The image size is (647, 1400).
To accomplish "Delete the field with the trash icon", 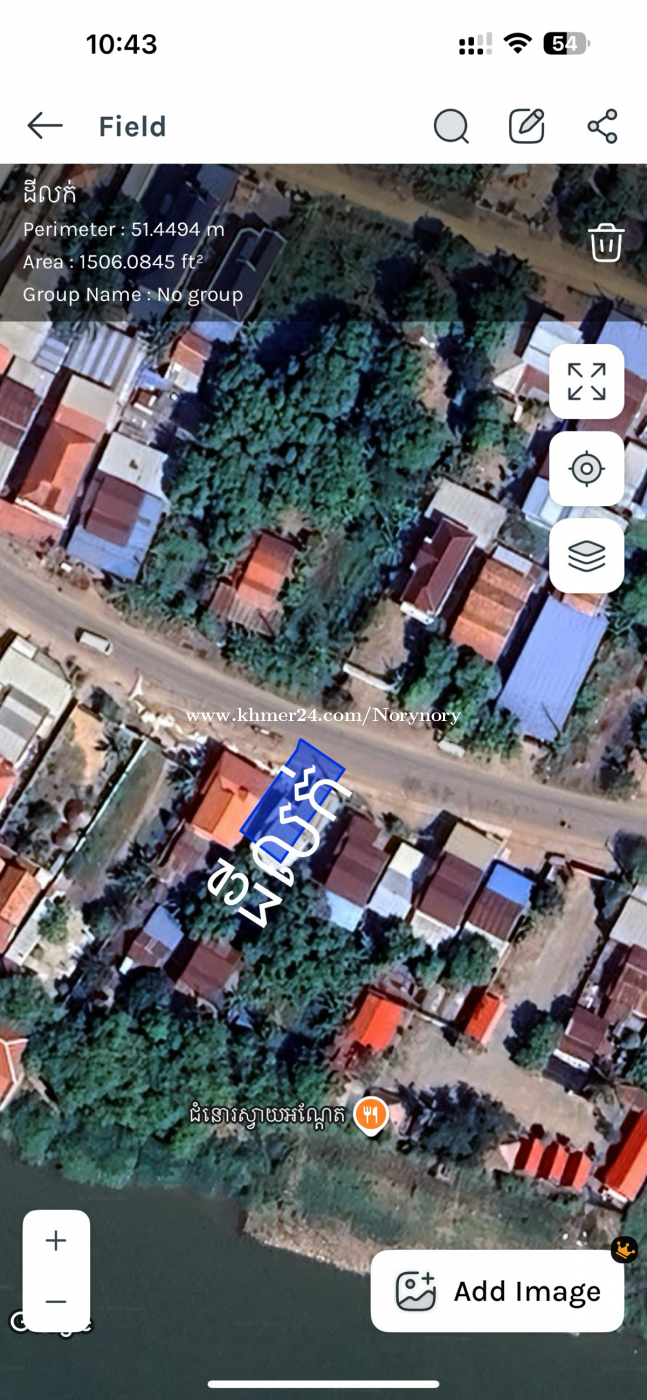I will [606, 242].
